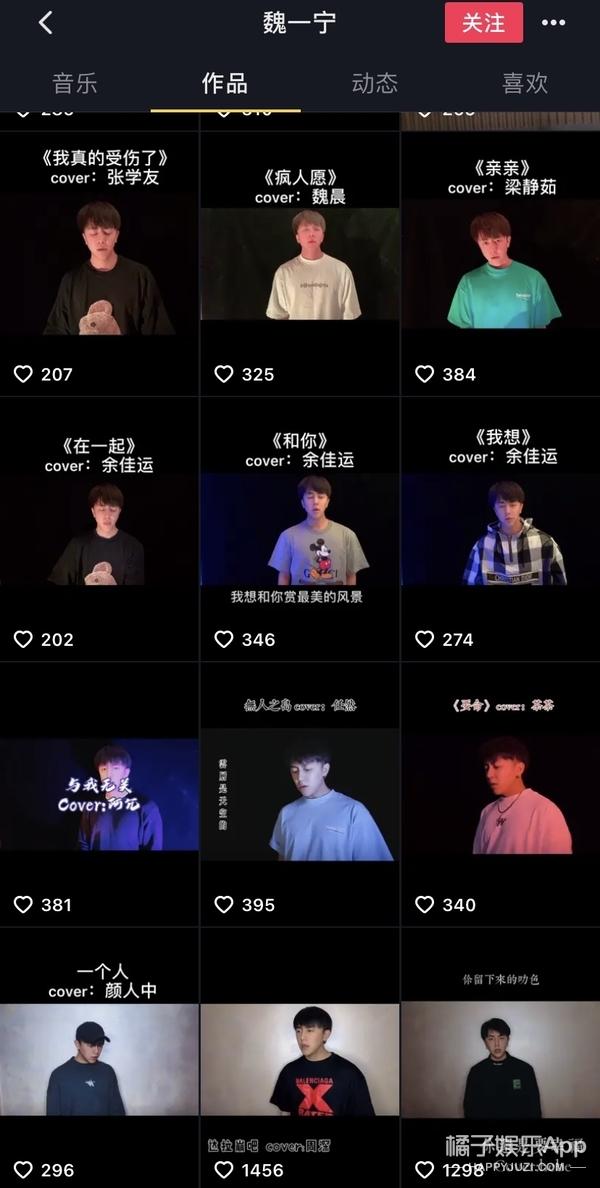Open the 与我无关 cover video

point(100,795)
